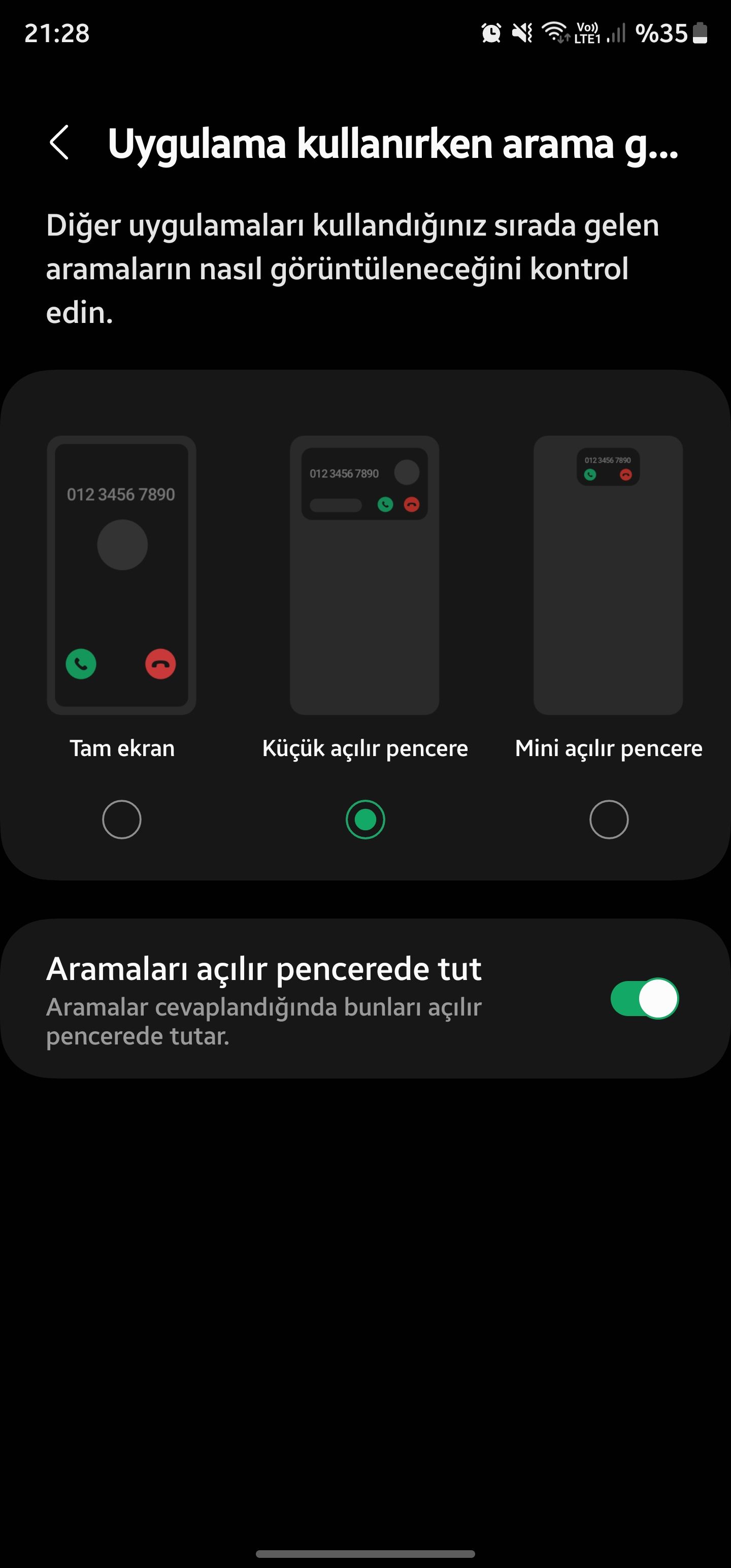Click the red decline icon in Küçük açılır pencere preview
This screenshot has width=731, height=1568.
click(412, 505)
